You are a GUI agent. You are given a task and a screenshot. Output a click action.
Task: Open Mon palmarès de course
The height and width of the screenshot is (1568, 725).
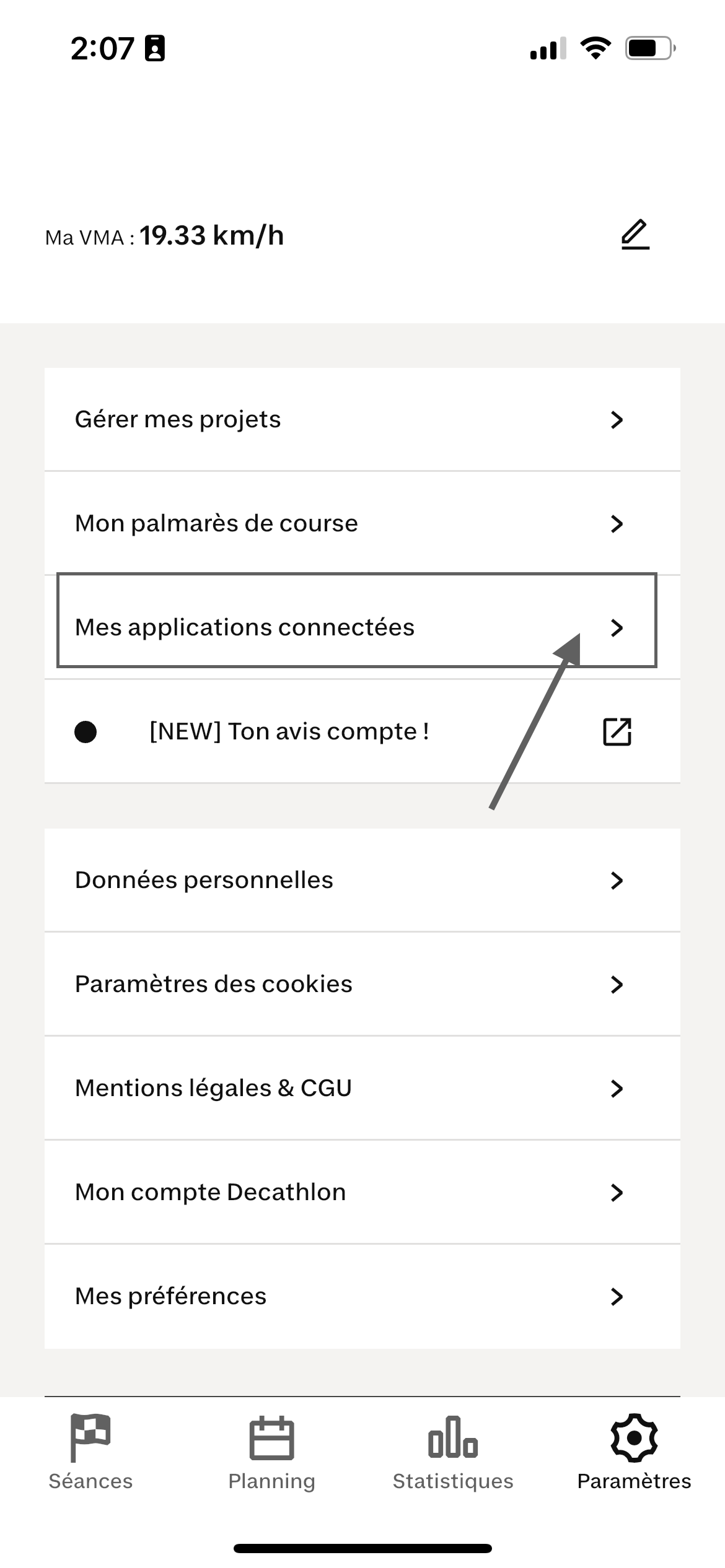point(362,524)
